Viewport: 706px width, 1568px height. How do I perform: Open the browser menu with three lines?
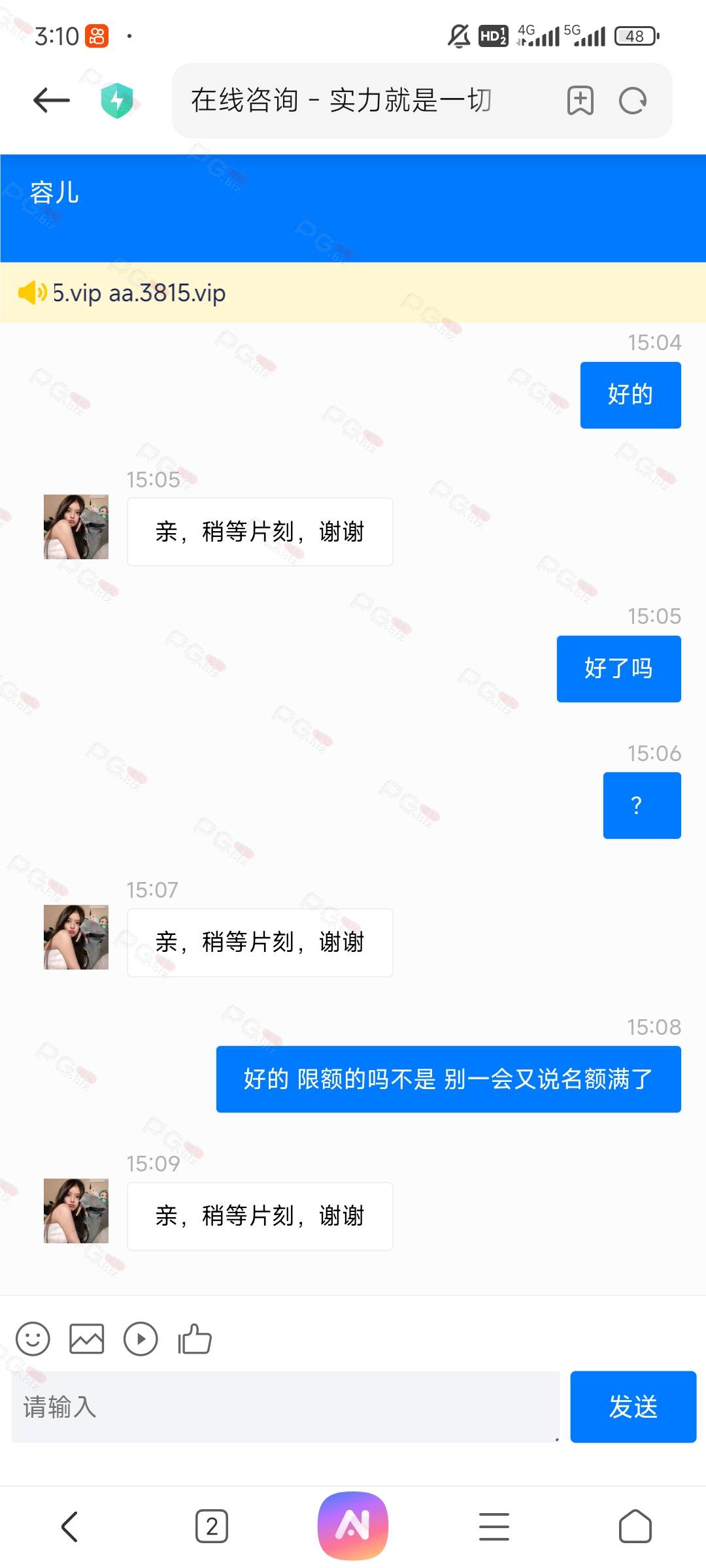pos(494,1527)
